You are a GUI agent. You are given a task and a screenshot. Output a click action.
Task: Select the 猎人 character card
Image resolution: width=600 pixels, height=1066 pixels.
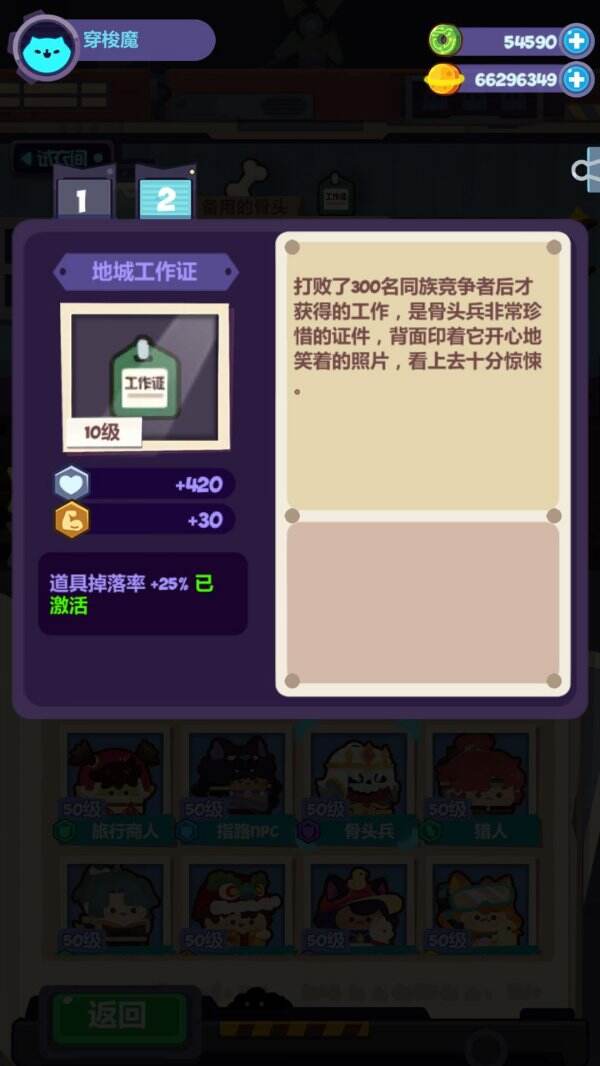[x=481, y=785]
